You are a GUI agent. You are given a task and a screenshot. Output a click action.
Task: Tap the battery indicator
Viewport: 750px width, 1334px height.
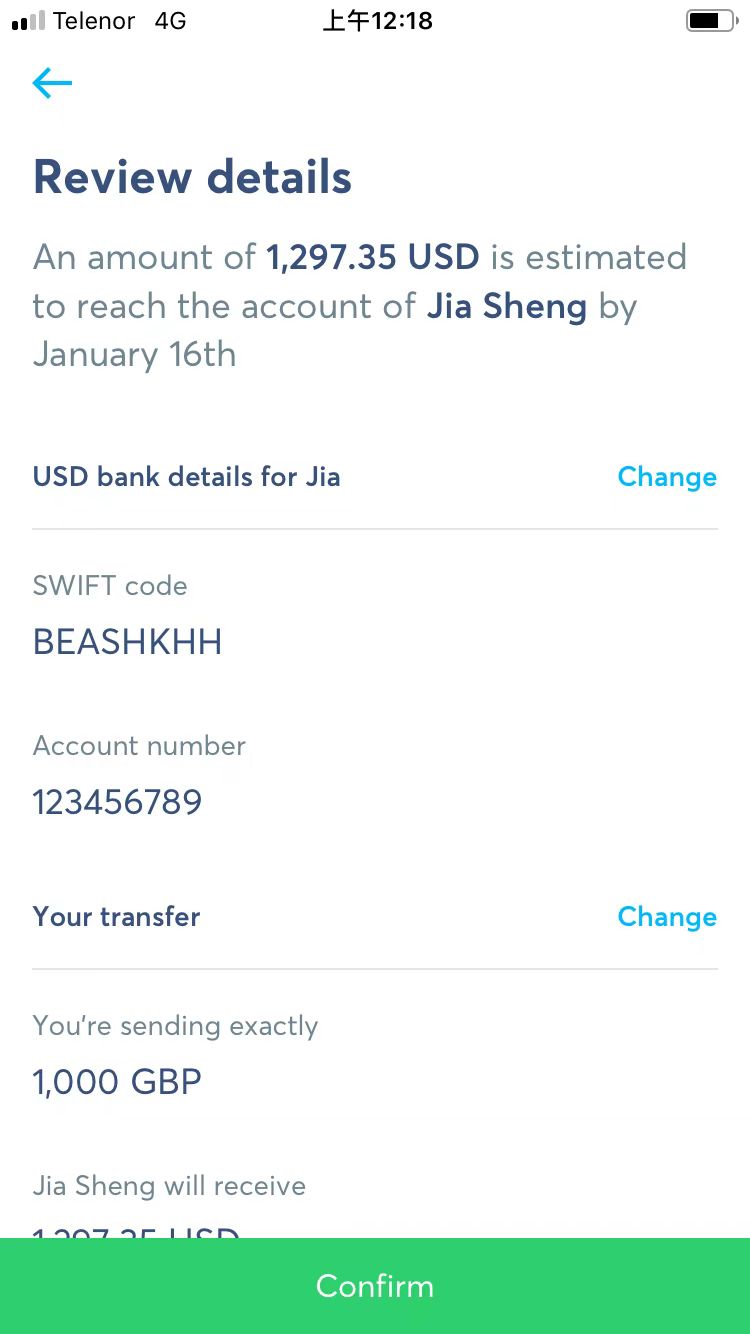(710, 20)
